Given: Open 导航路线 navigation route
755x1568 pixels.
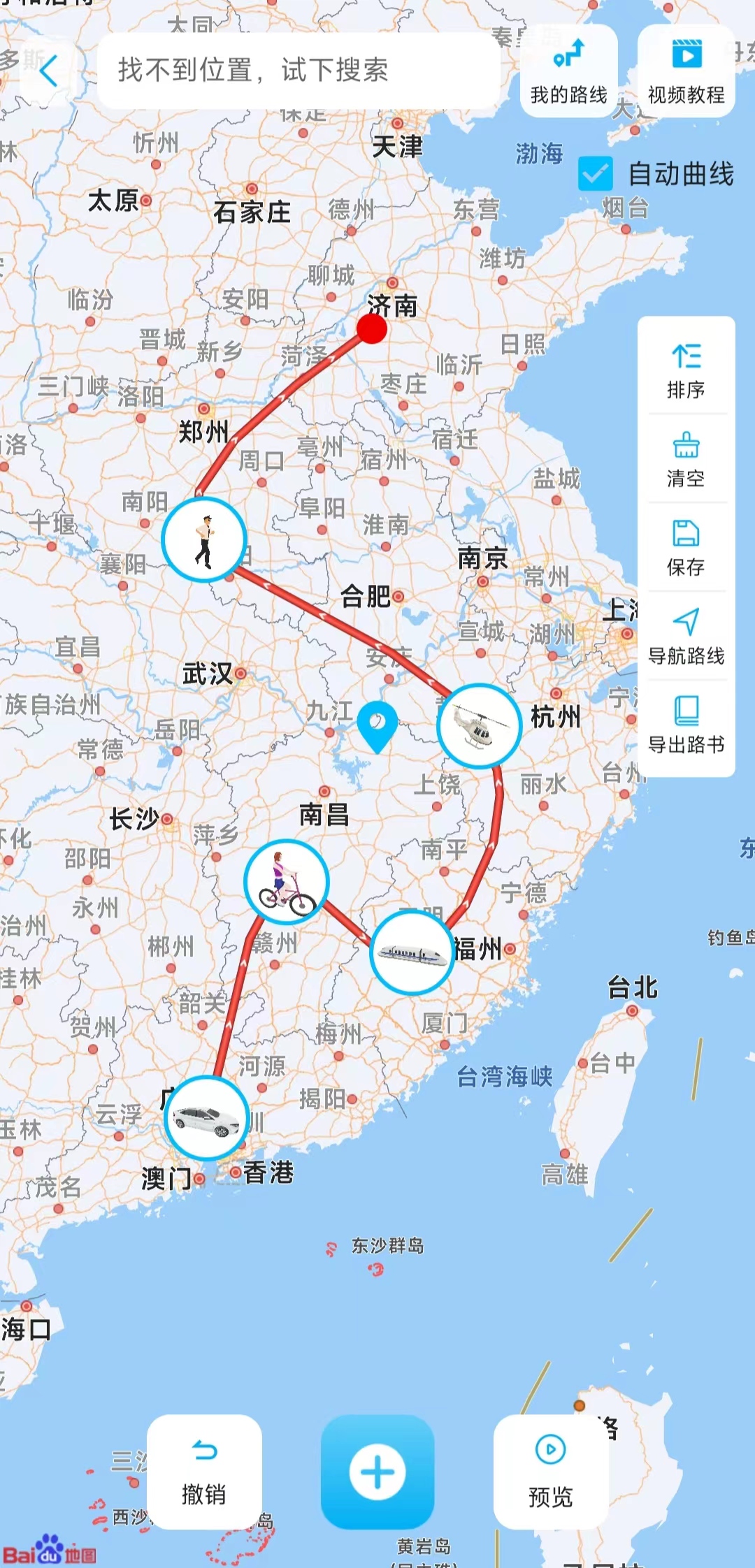Looking at the screenshot, I should coord(686,637).
